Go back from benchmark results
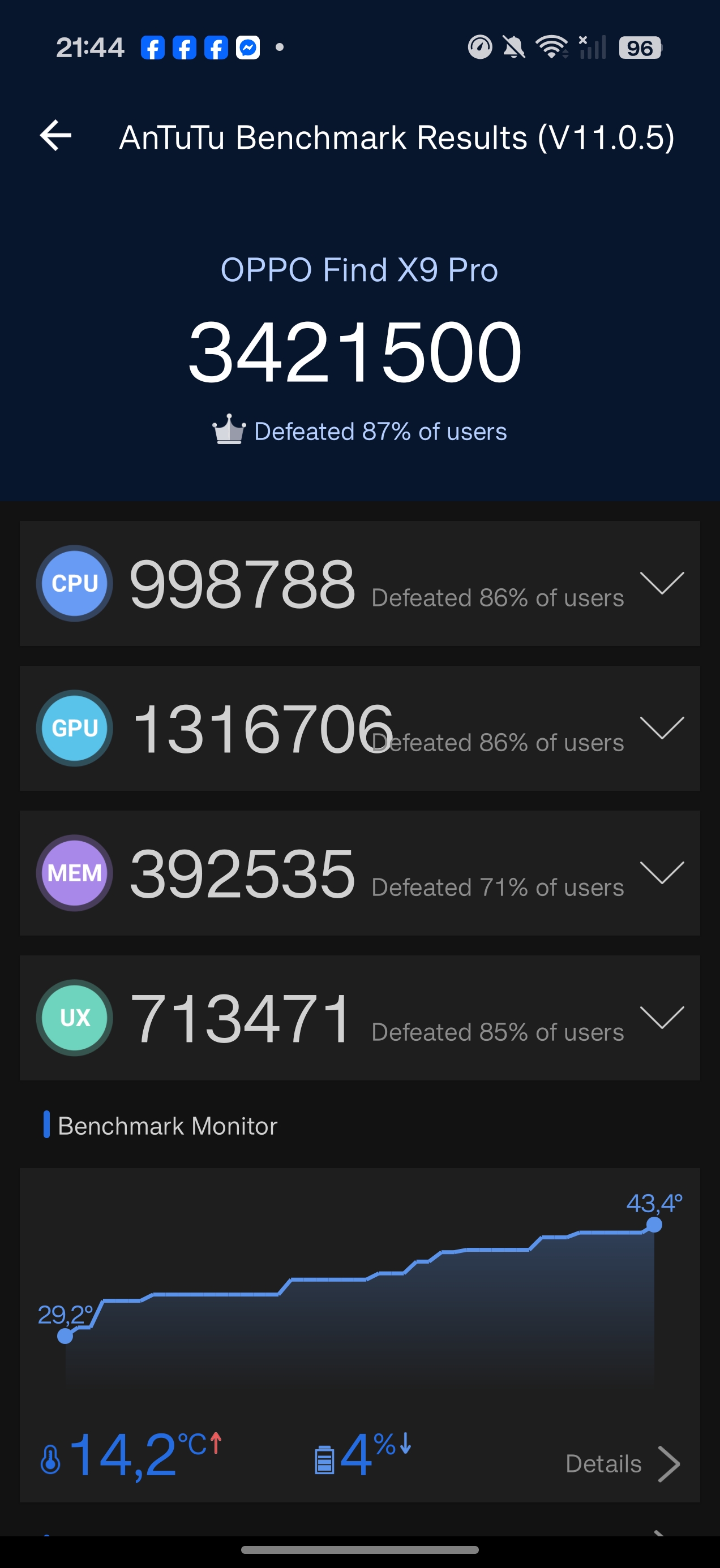This screenshot has height=1568, width=720. point(55,135)
